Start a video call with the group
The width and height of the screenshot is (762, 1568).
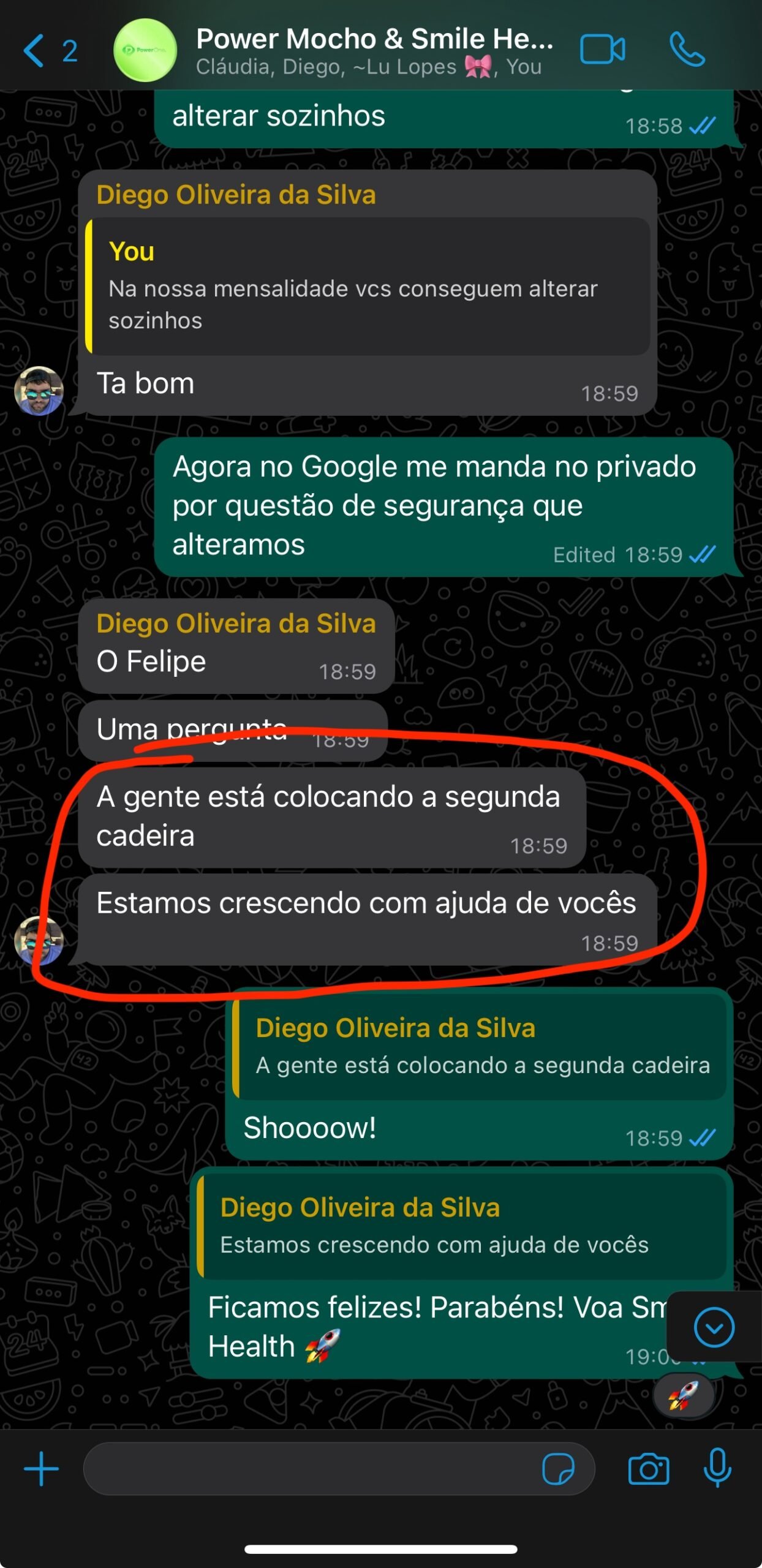[x=603, y=50]
